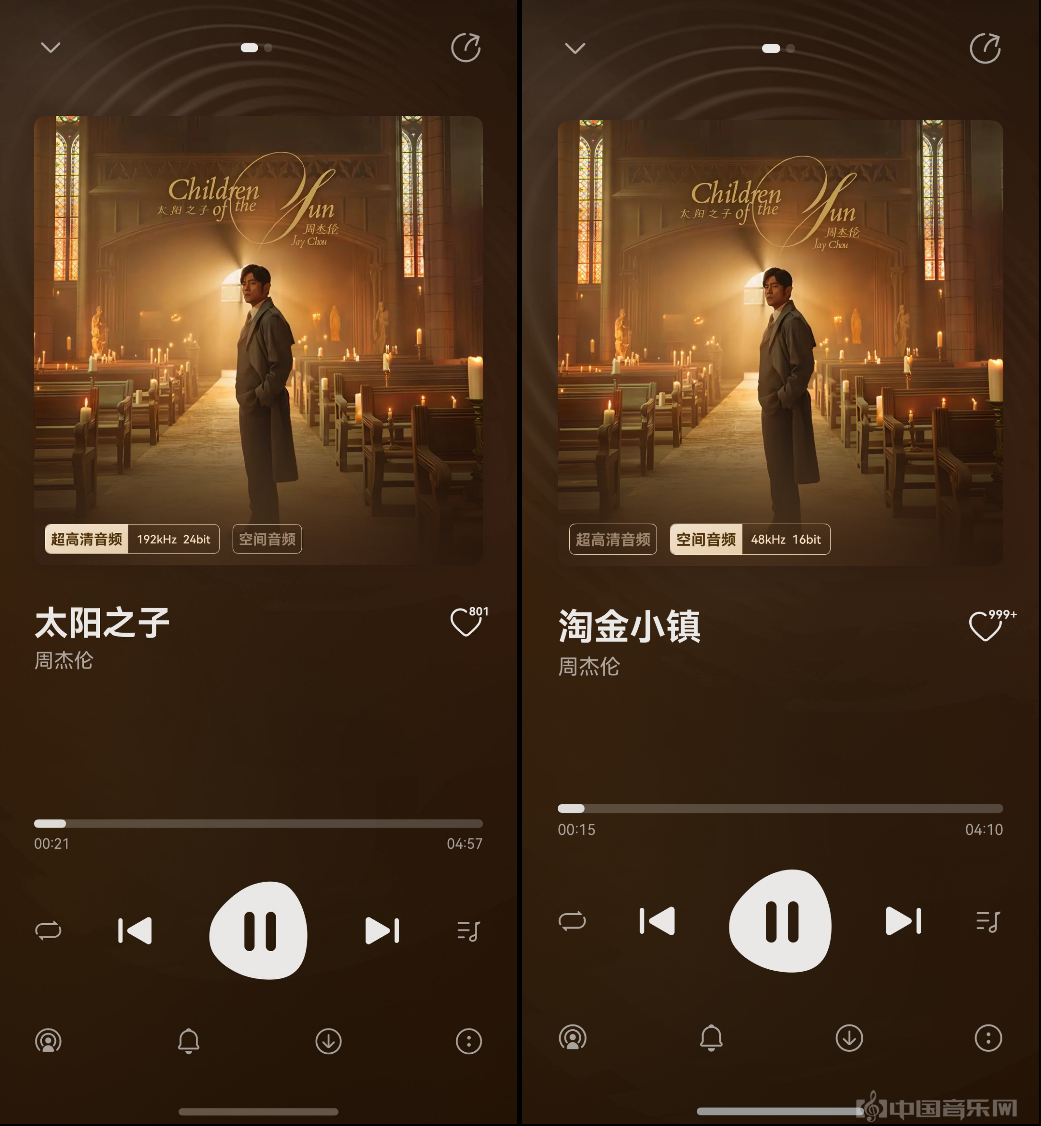This screenshot has width=1041, height=1126.
Task: Select 超高清音频 chip on 淘金小镇 player
Action: click(613, 539)
